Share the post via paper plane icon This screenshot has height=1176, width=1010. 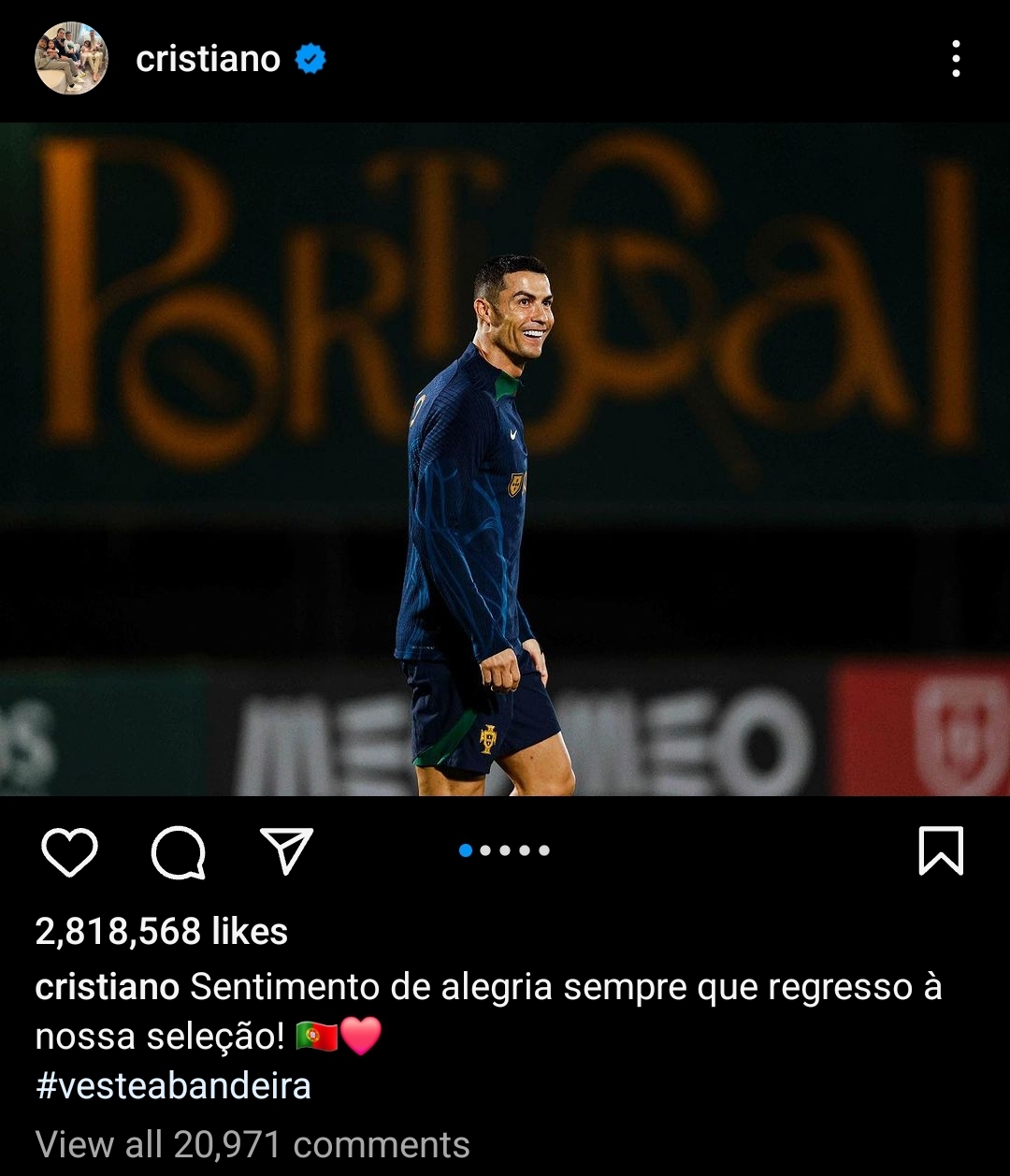click(x=286, y=851)
